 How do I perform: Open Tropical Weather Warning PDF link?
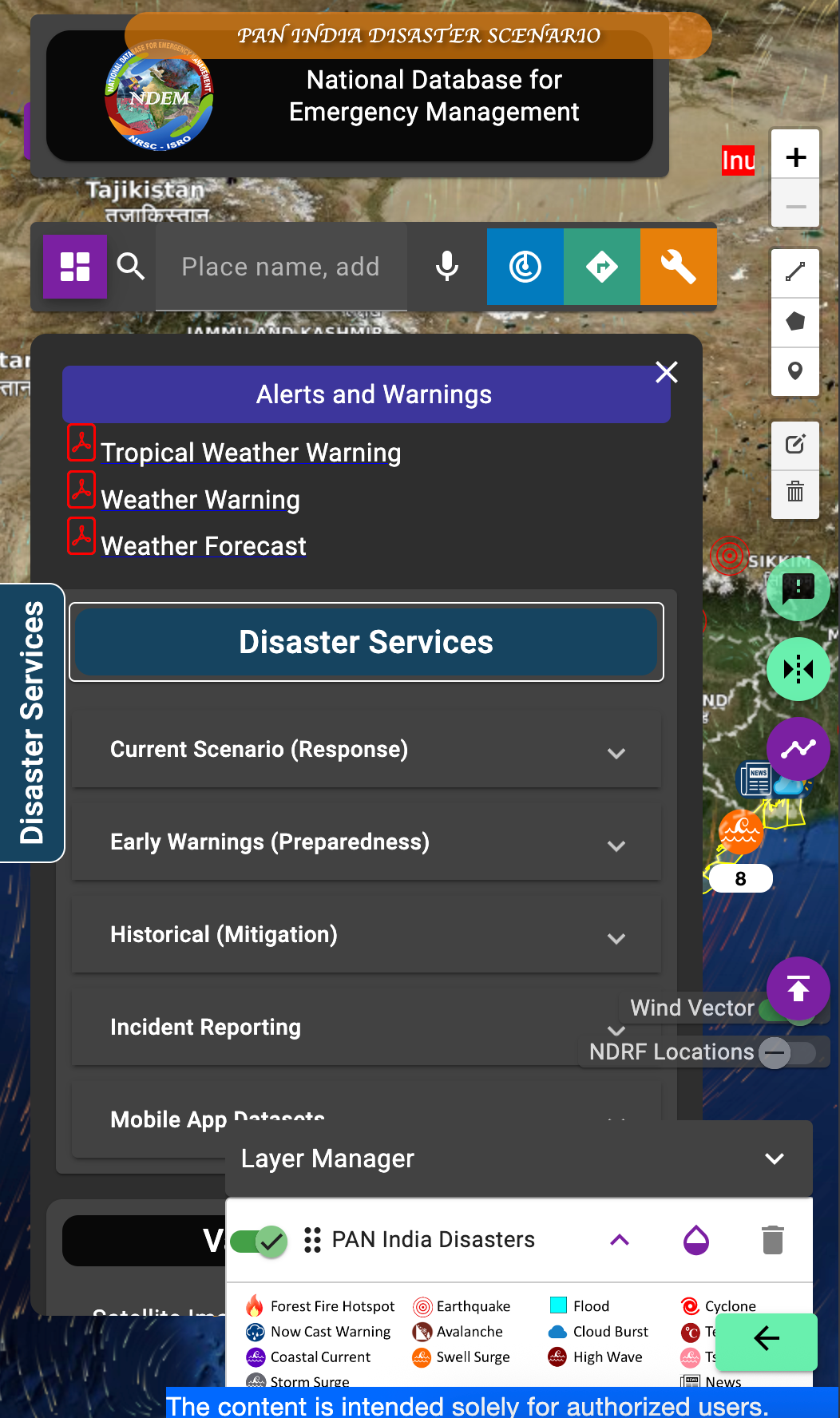coord(251,453)
